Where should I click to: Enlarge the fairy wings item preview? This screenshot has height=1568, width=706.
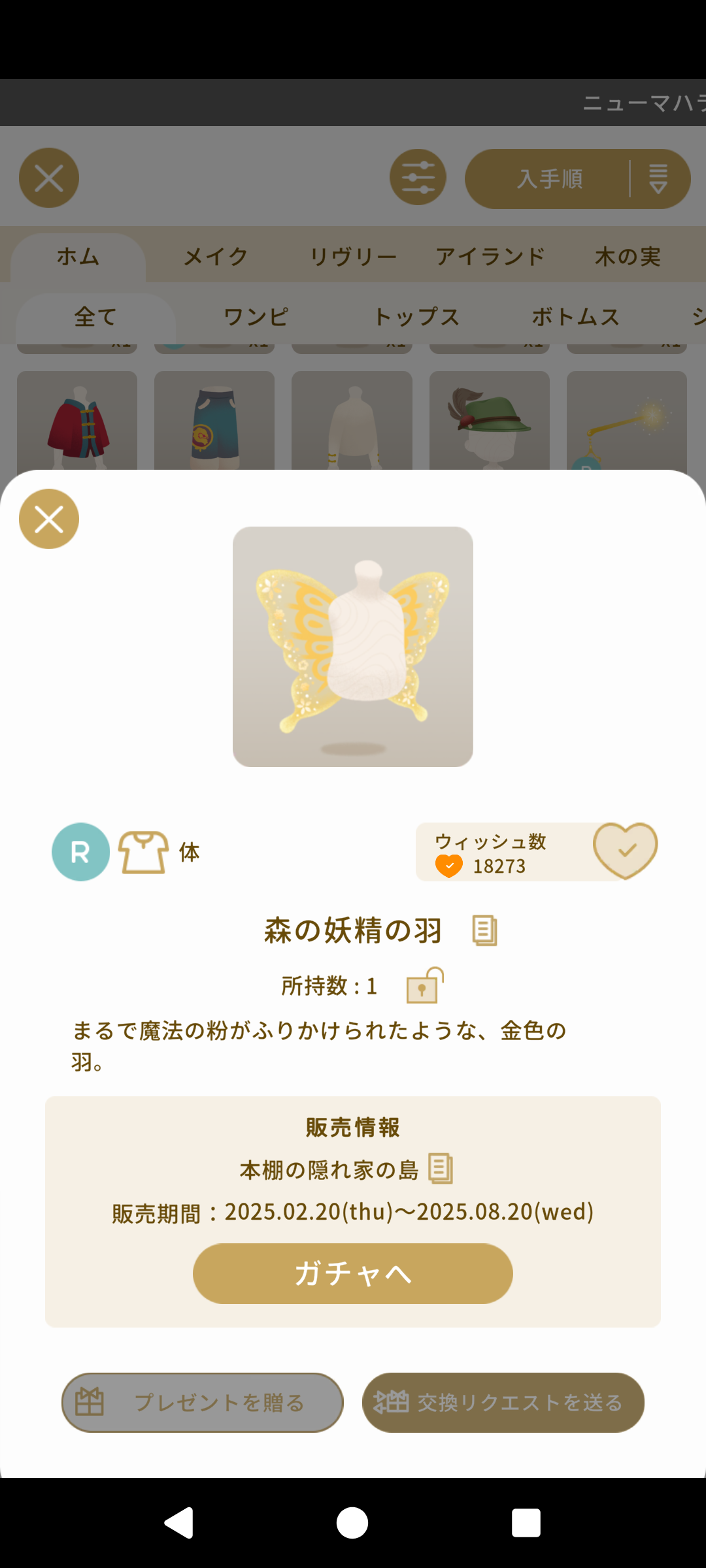[353, 647]
